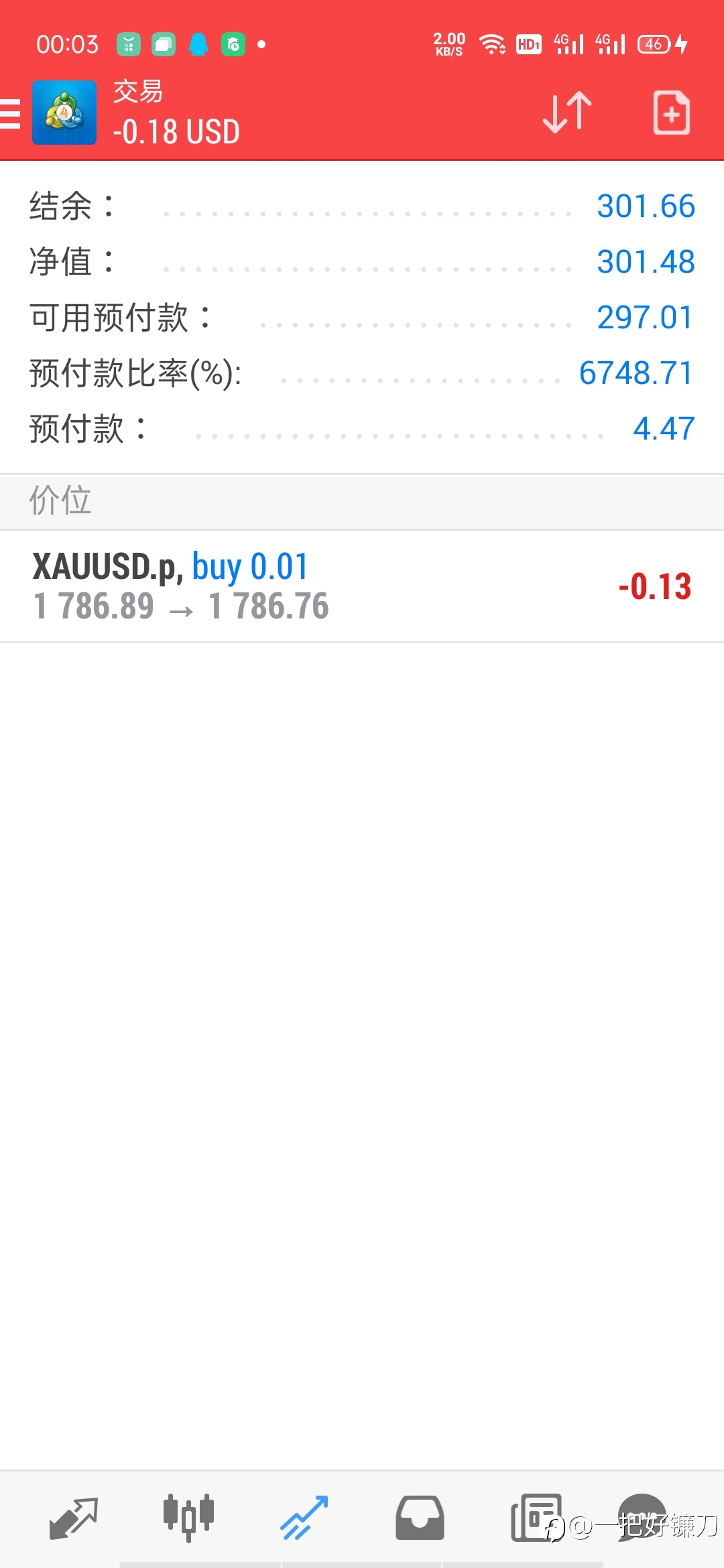Open the History inbox tab
The width and height of the screenshot is (724, 1568).
pos(420,1518)
